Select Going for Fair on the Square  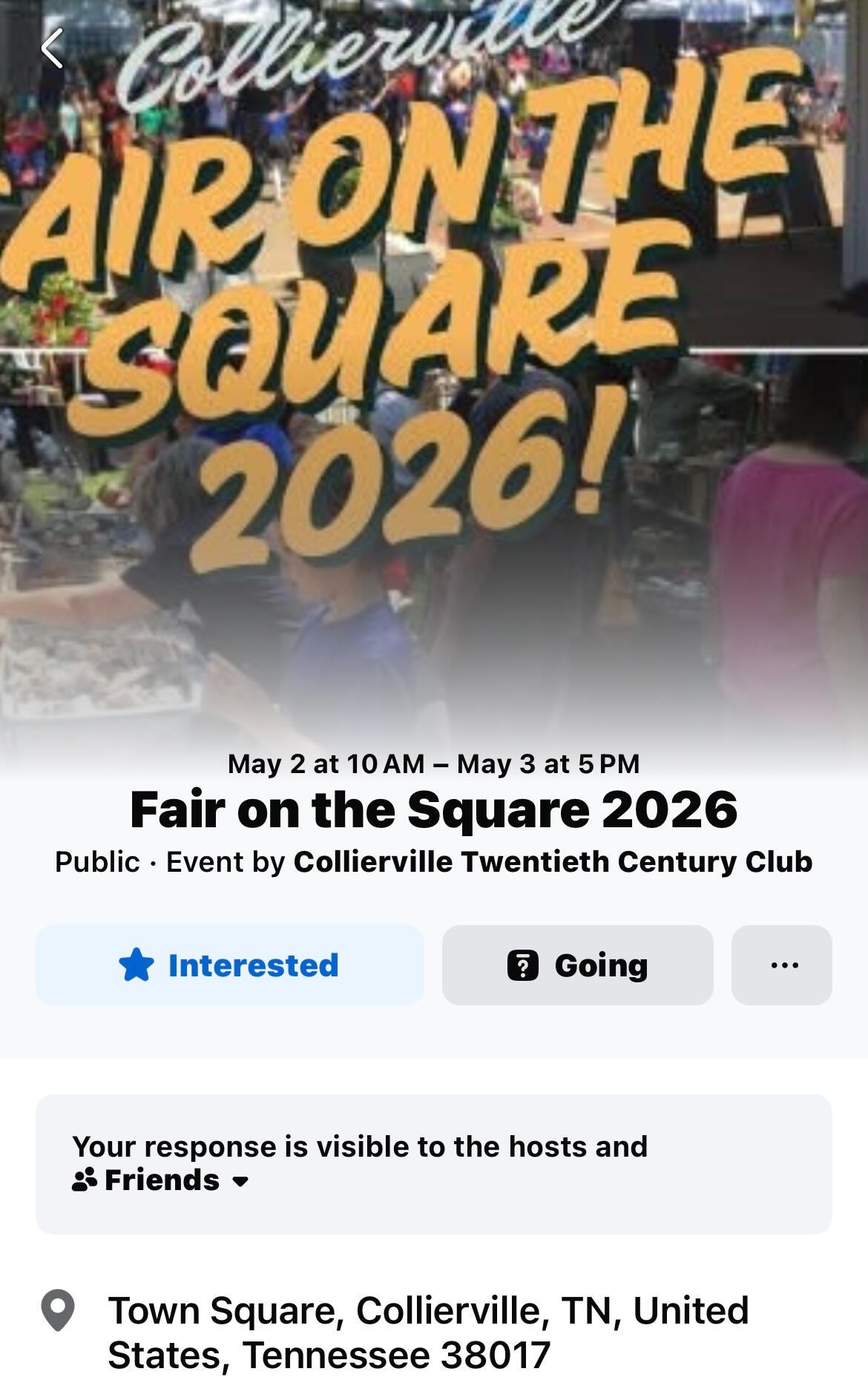coord(577,965)
